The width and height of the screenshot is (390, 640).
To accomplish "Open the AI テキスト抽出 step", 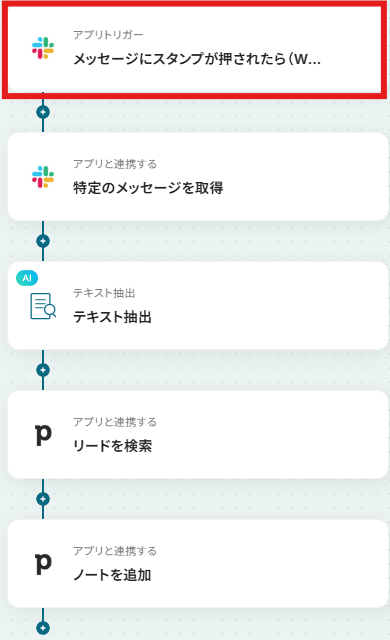I will click(198, 306).
